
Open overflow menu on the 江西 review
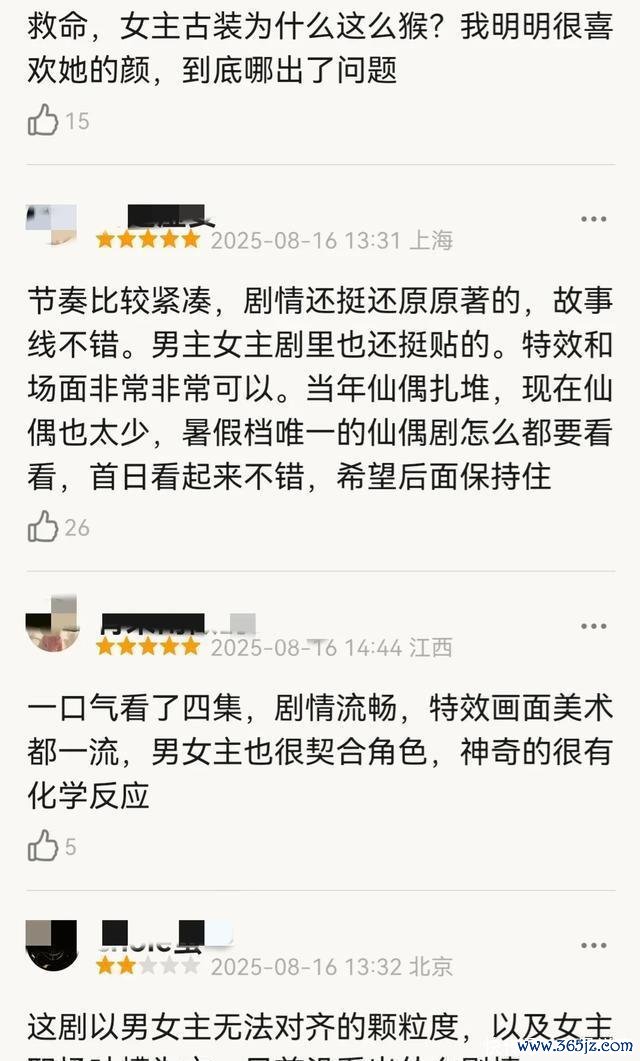(x=593, y=626)
